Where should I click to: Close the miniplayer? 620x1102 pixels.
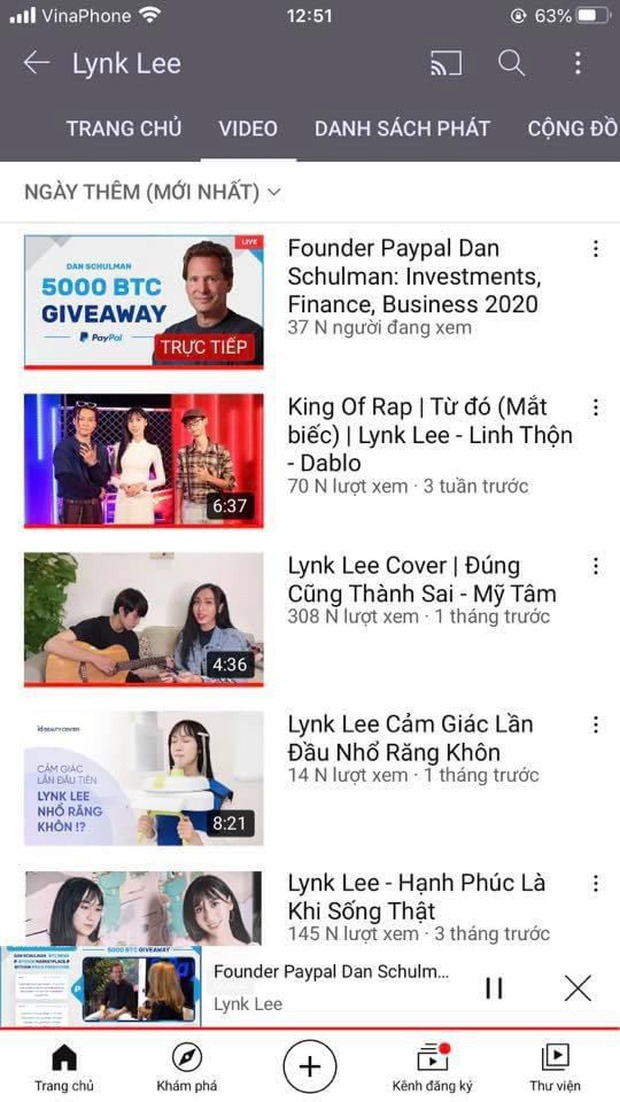[578, 987]
